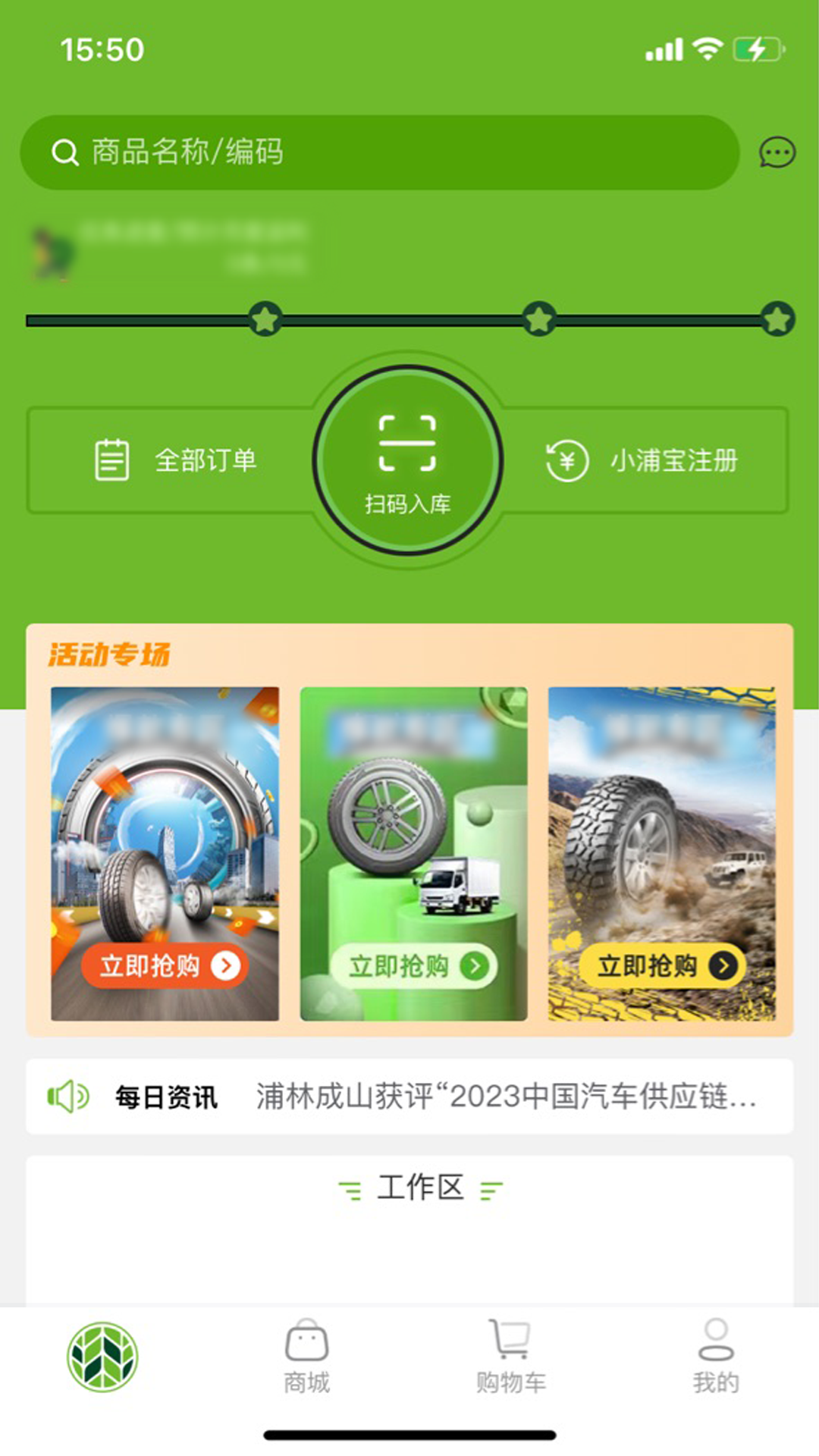Tap yellow 立即抢购 on the off-road banner
Image resolution: width=819 pixels, height=1456 pixels.
661,965
